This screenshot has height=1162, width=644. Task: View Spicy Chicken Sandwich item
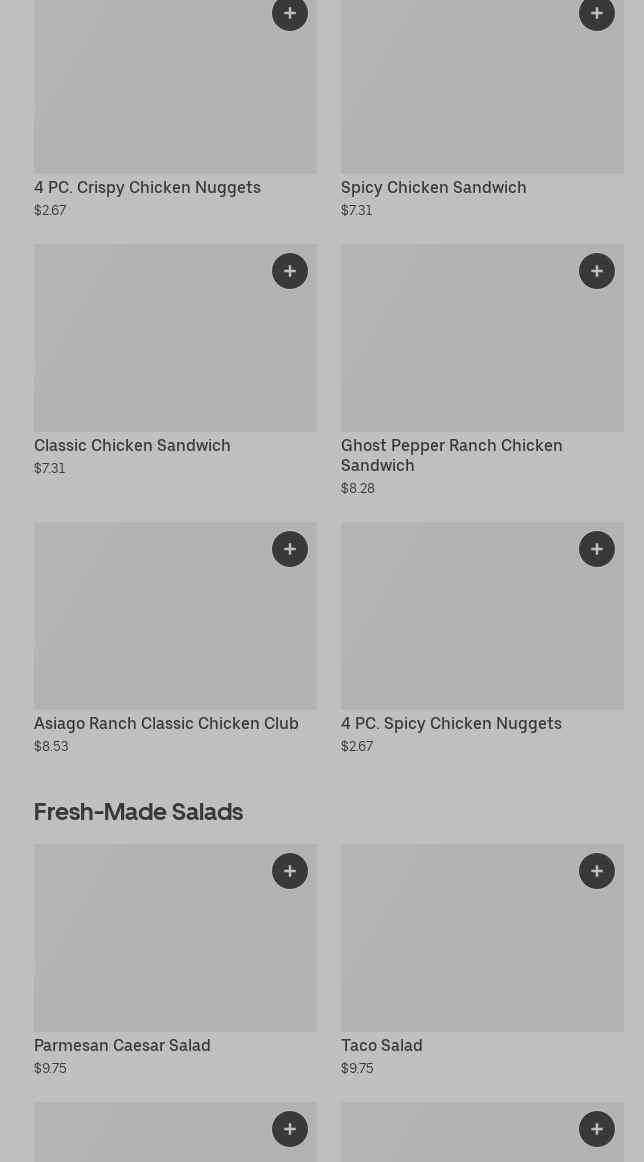(433, 188)
